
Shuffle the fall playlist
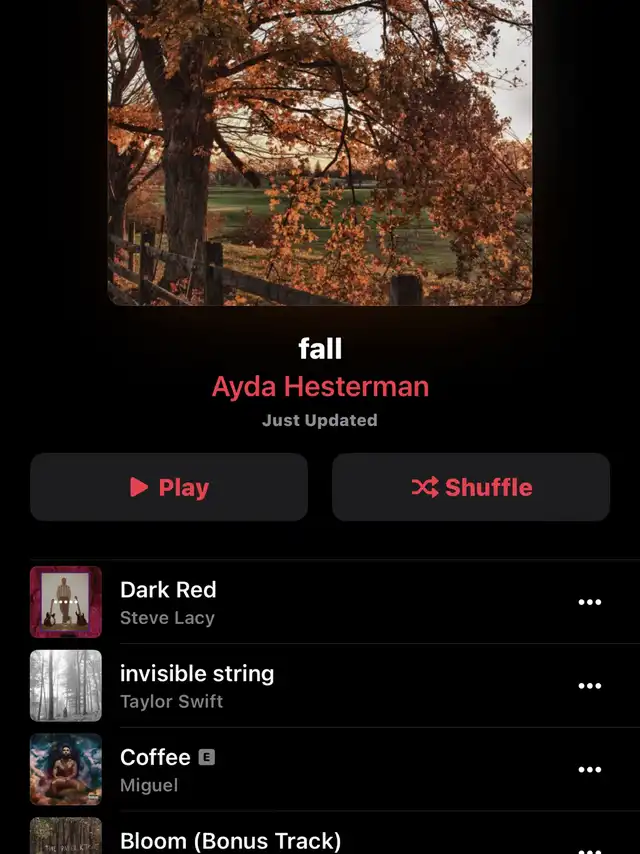pyautogui.click(x=471, y=487)
